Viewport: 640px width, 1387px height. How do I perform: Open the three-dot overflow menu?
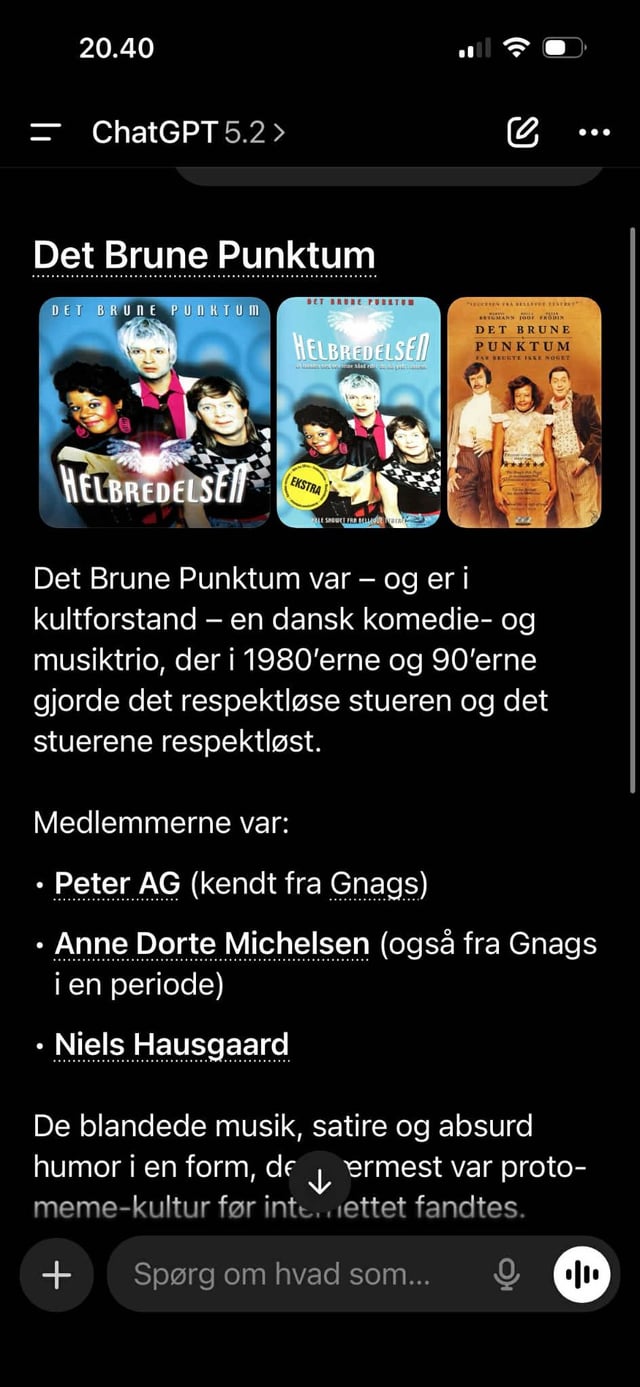point(594,132)
